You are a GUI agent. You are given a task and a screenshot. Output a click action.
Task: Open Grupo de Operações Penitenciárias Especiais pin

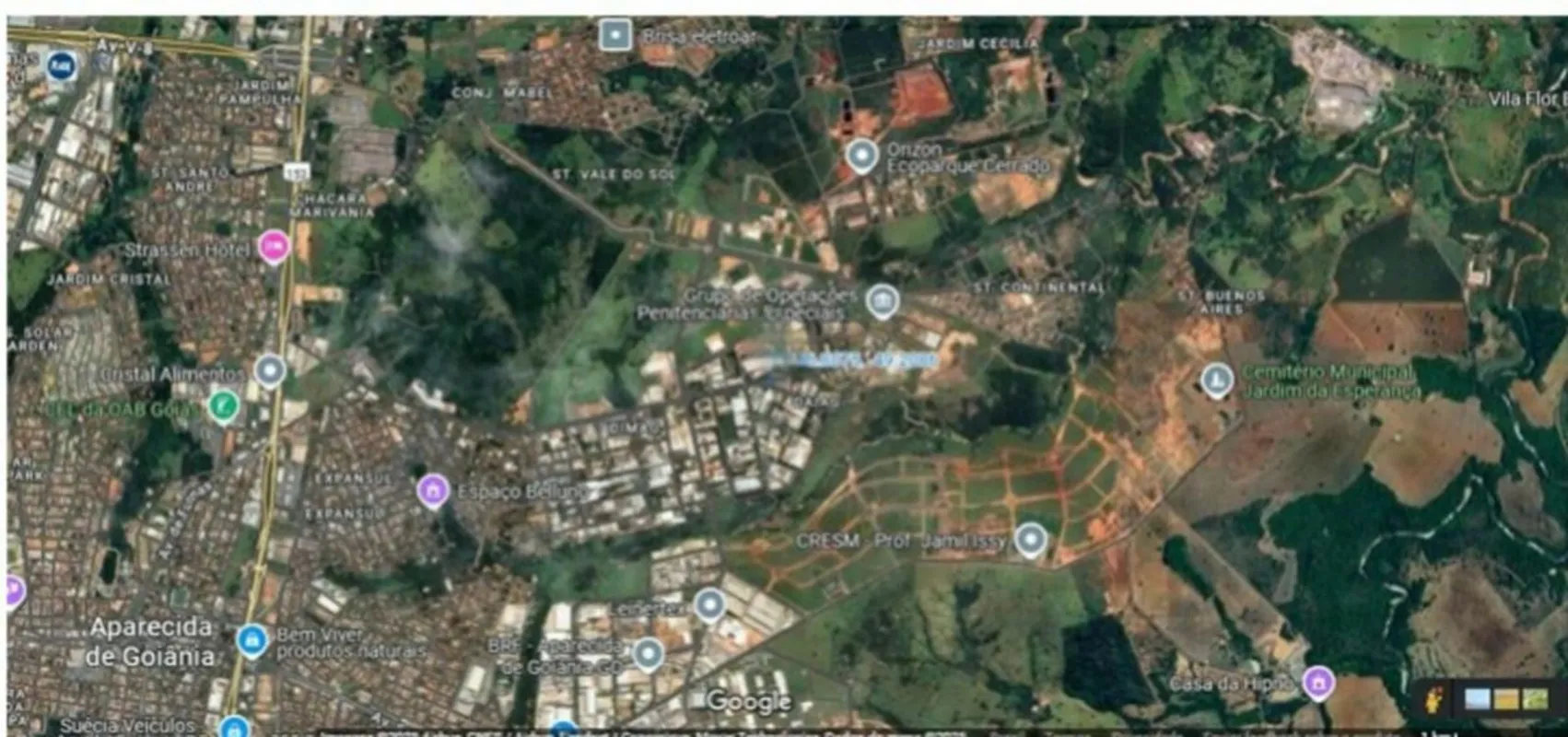click(883, 300)
